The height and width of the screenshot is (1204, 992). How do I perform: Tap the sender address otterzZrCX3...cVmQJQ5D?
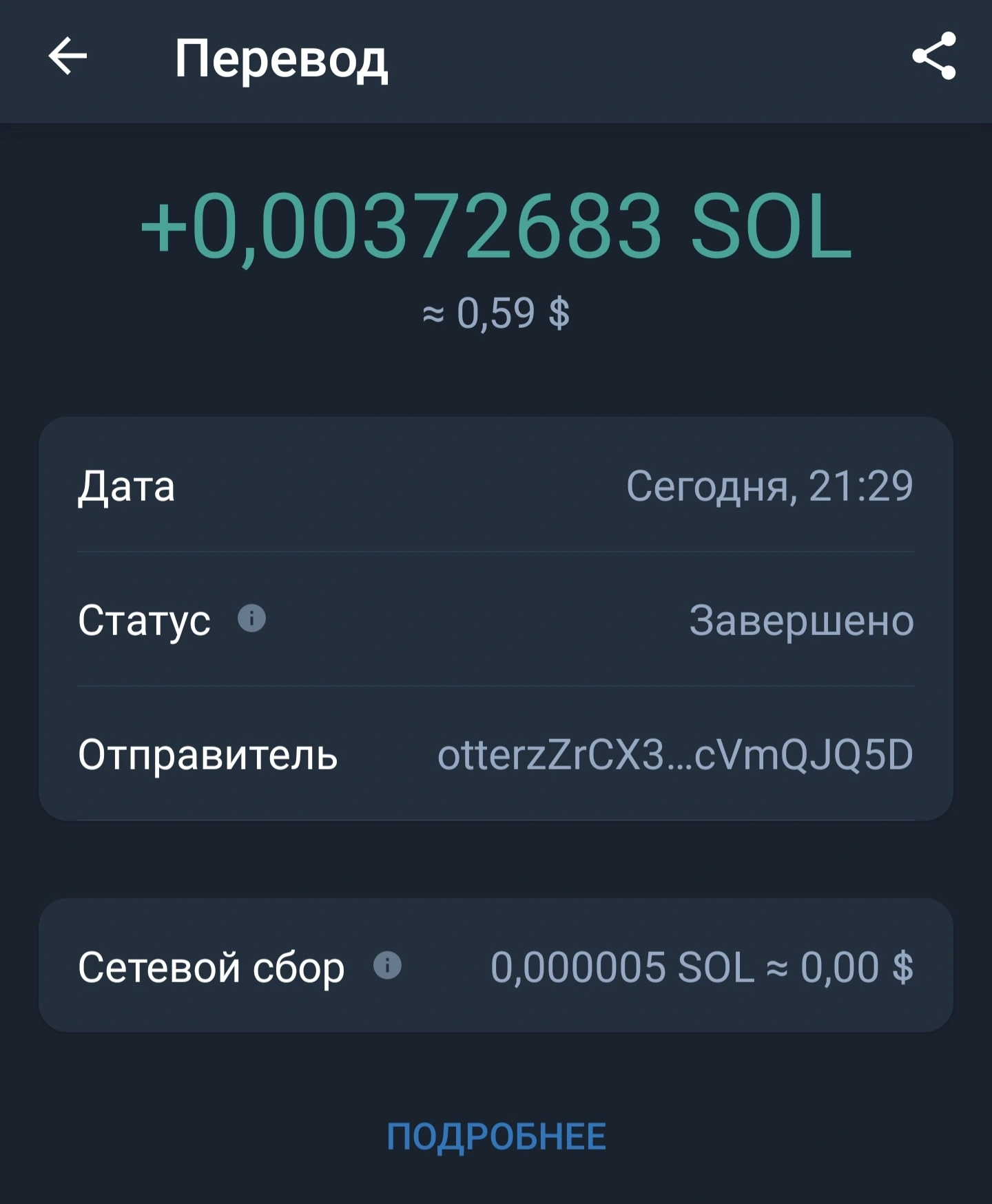pos(675,755)
